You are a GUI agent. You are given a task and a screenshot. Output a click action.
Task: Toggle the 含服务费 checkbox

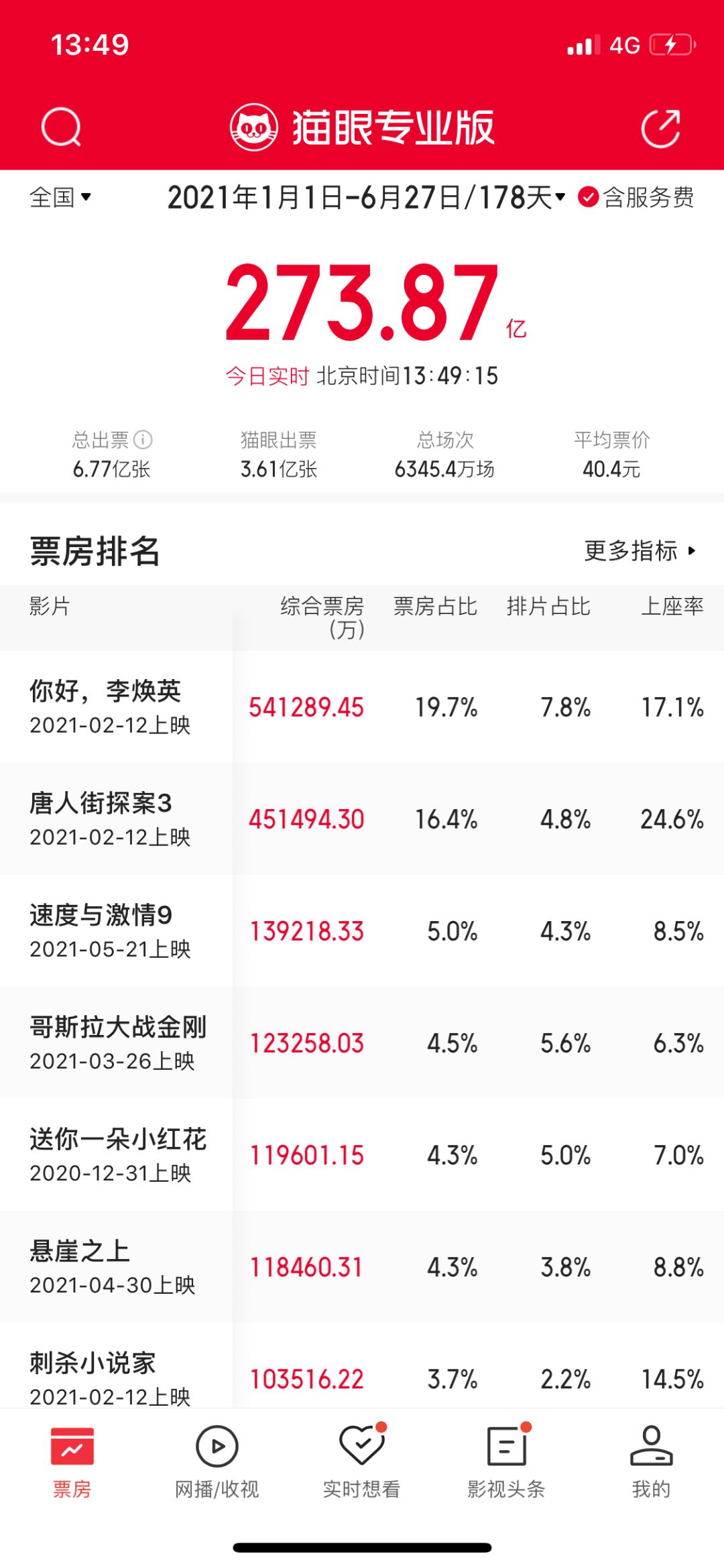pyautogui.click(x=636, y=197)
